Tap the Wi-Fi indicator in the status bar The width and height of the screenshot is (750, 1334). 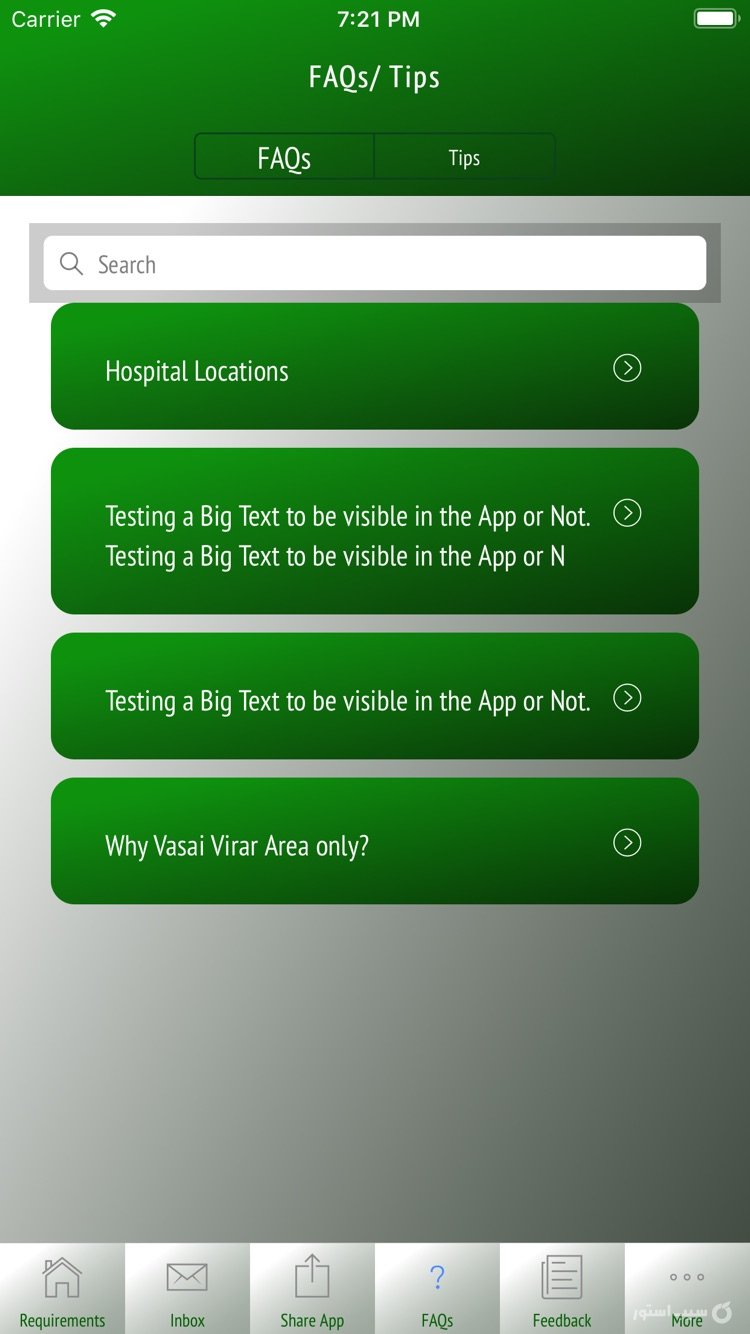click(103, 17)
